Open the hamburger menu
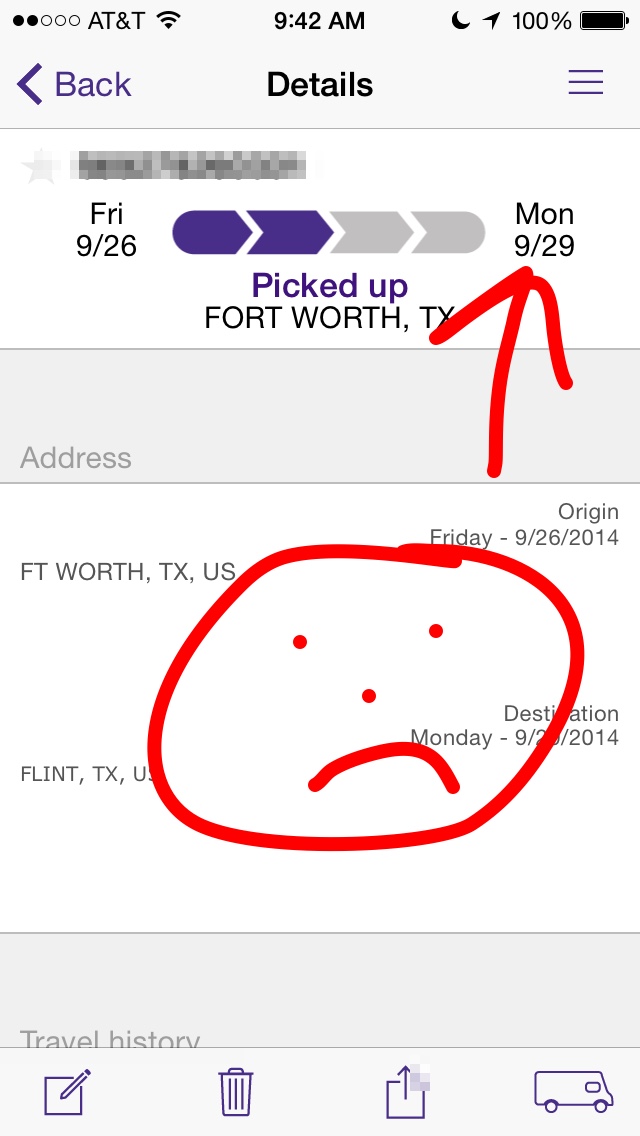The image size is (640, 1136). (x=585, y=83)
